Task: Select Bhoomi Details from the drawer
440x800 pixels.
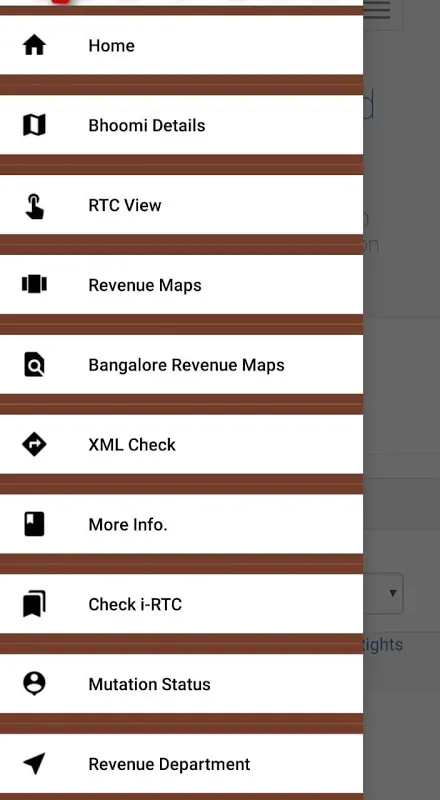Action: [x=181, y=125]
